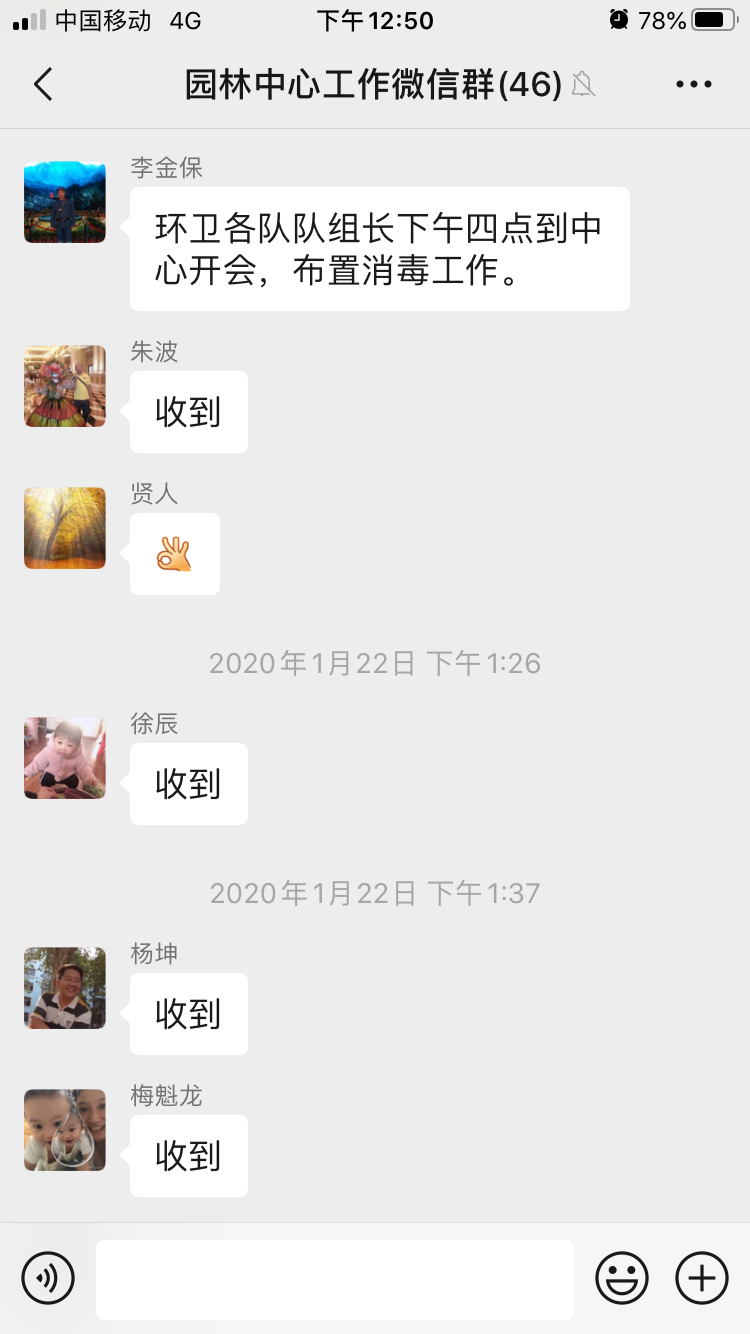
Task: Open the emoji sticker panel
Action: click(622, 1278)
